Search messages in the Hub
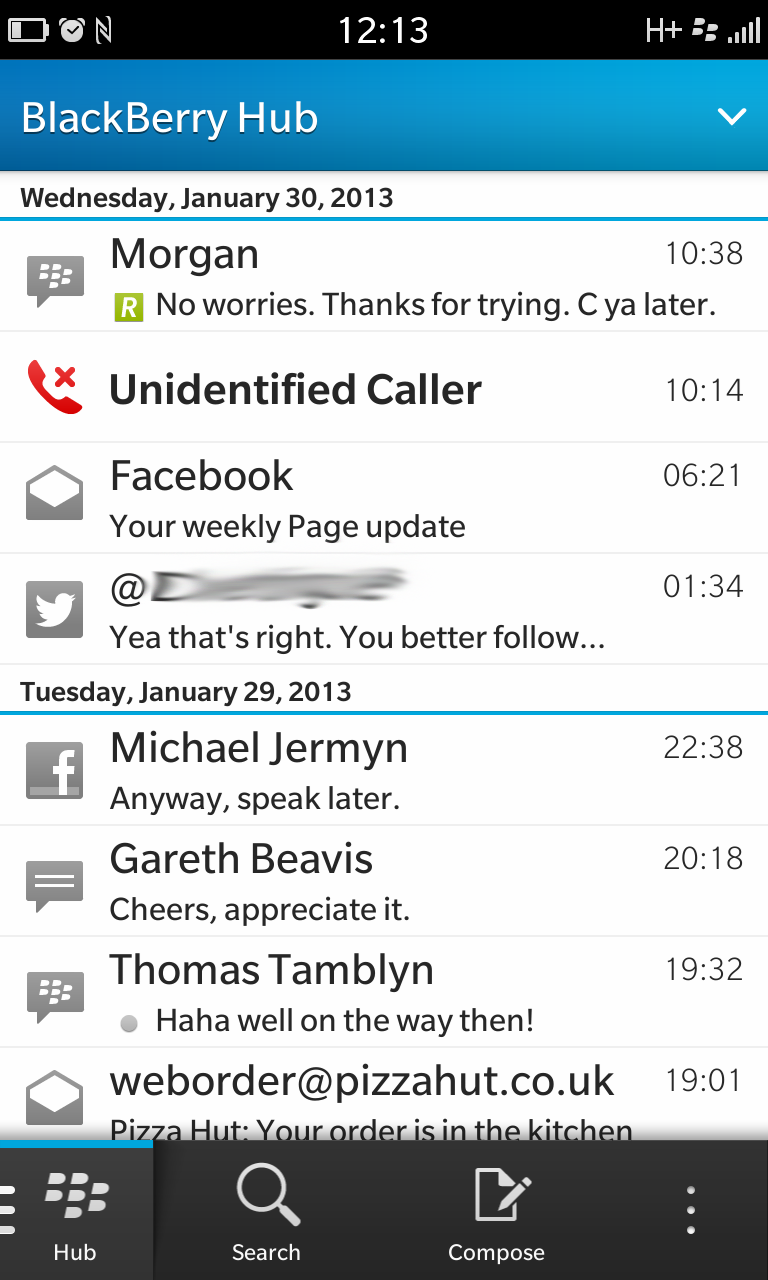Image resolution: width=768 pixels, height=1280 pixels. [266, 1212]
